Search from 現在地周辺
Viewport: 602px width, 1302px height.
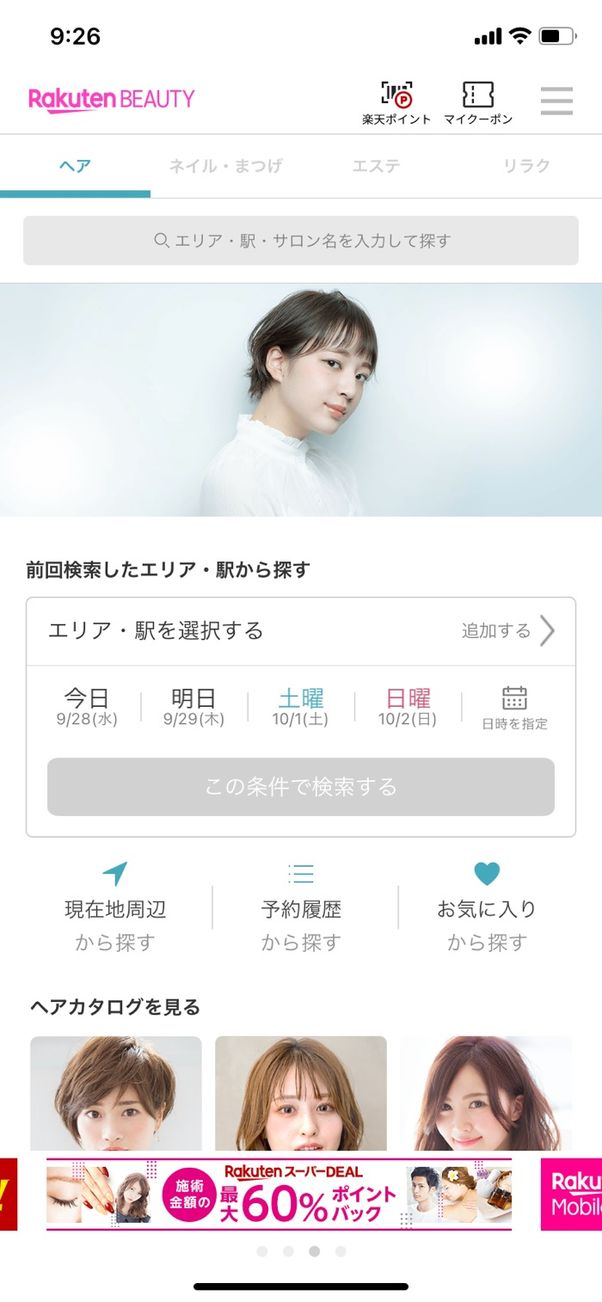(x=115, y=907)
